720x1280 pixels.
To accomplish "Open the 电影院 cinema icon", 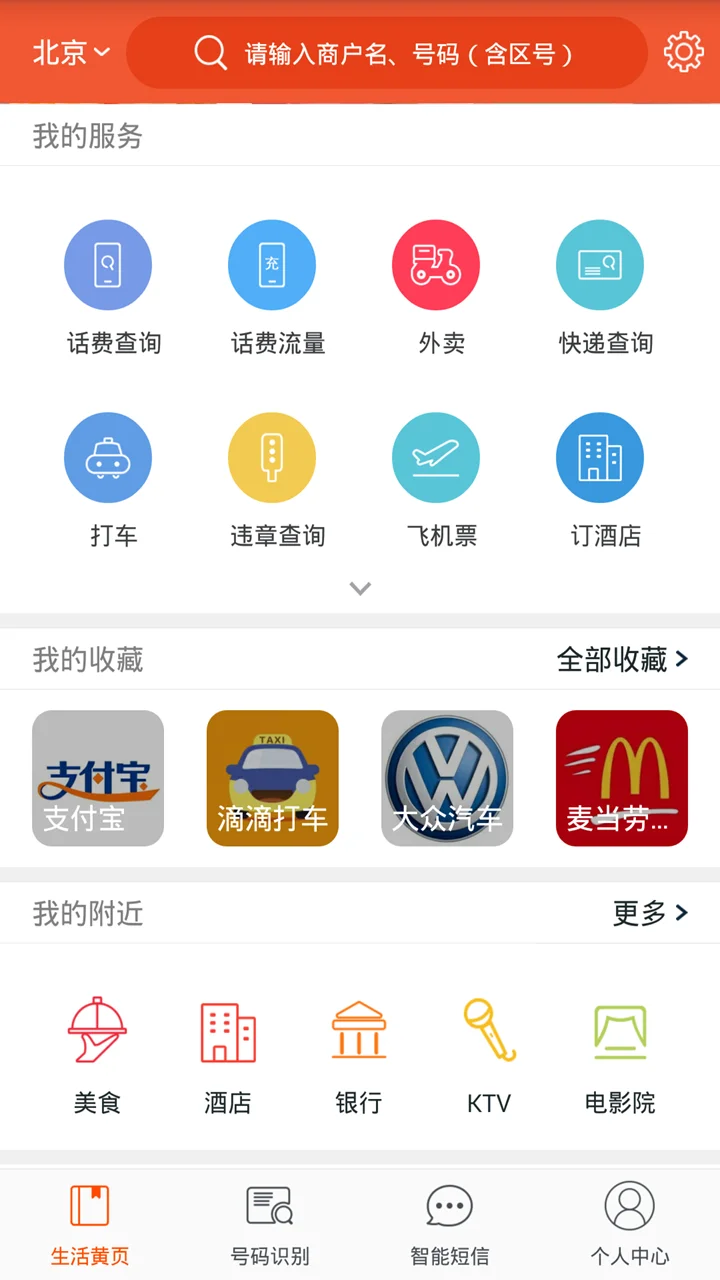I will 619,1030.
